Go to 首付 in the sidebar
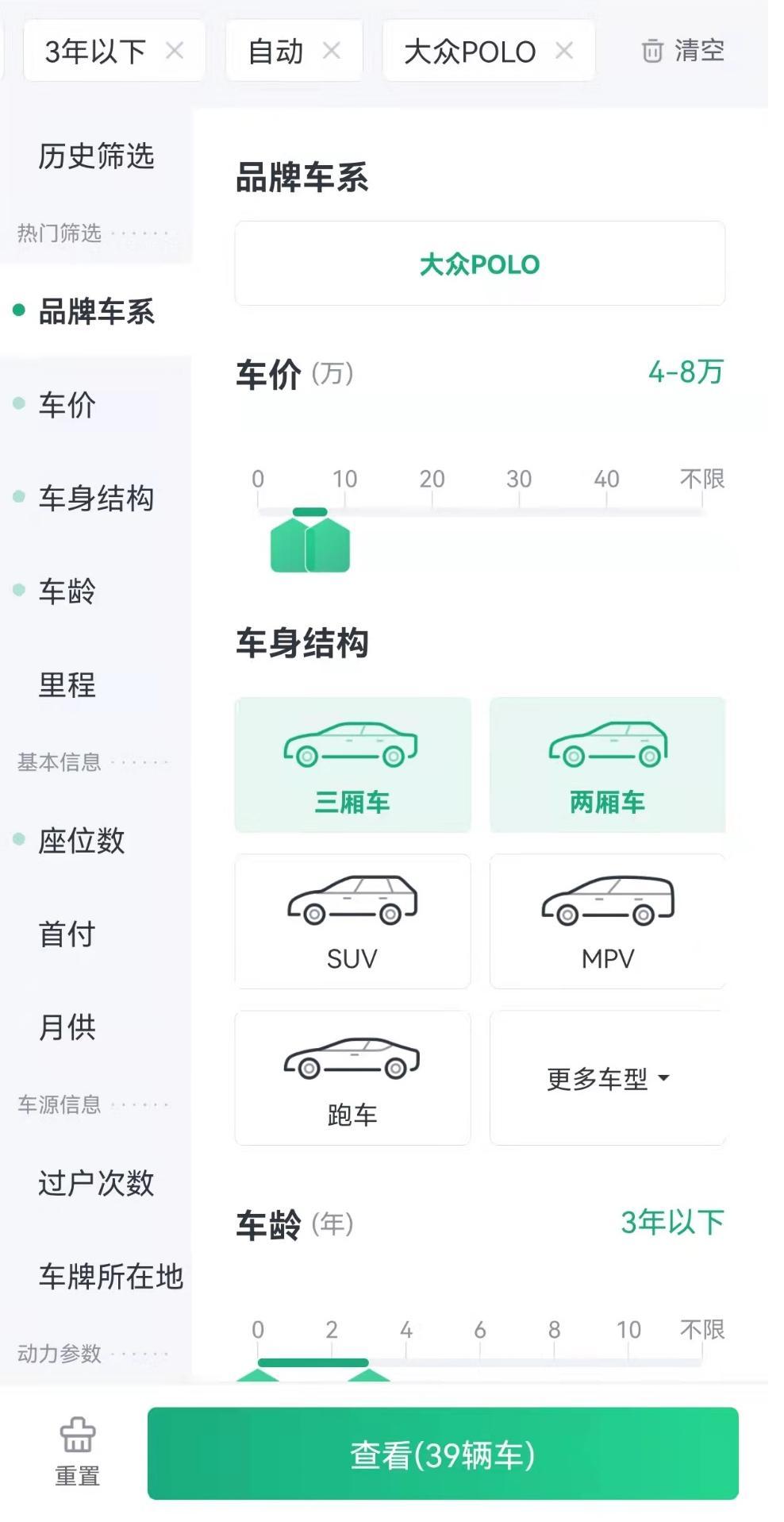The height and width of the screenshot is (1522, 784). pyautogui.click(x=67, y=934)
